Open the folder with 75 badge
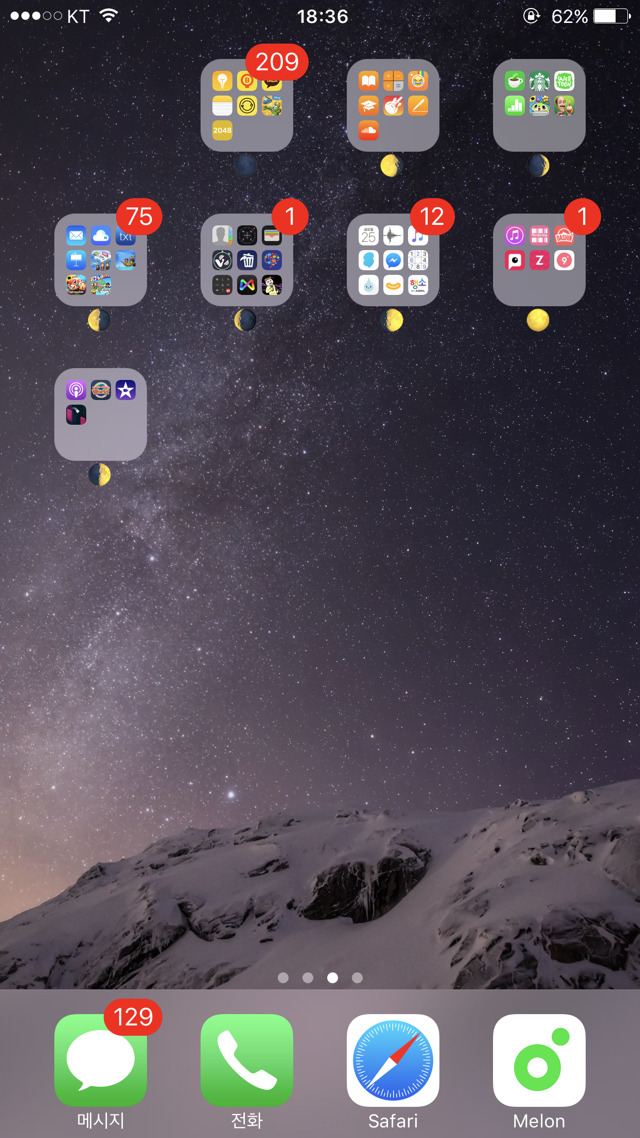Image resolution: width=640 pixels, height=1138 pixels. tap(100, 260)
